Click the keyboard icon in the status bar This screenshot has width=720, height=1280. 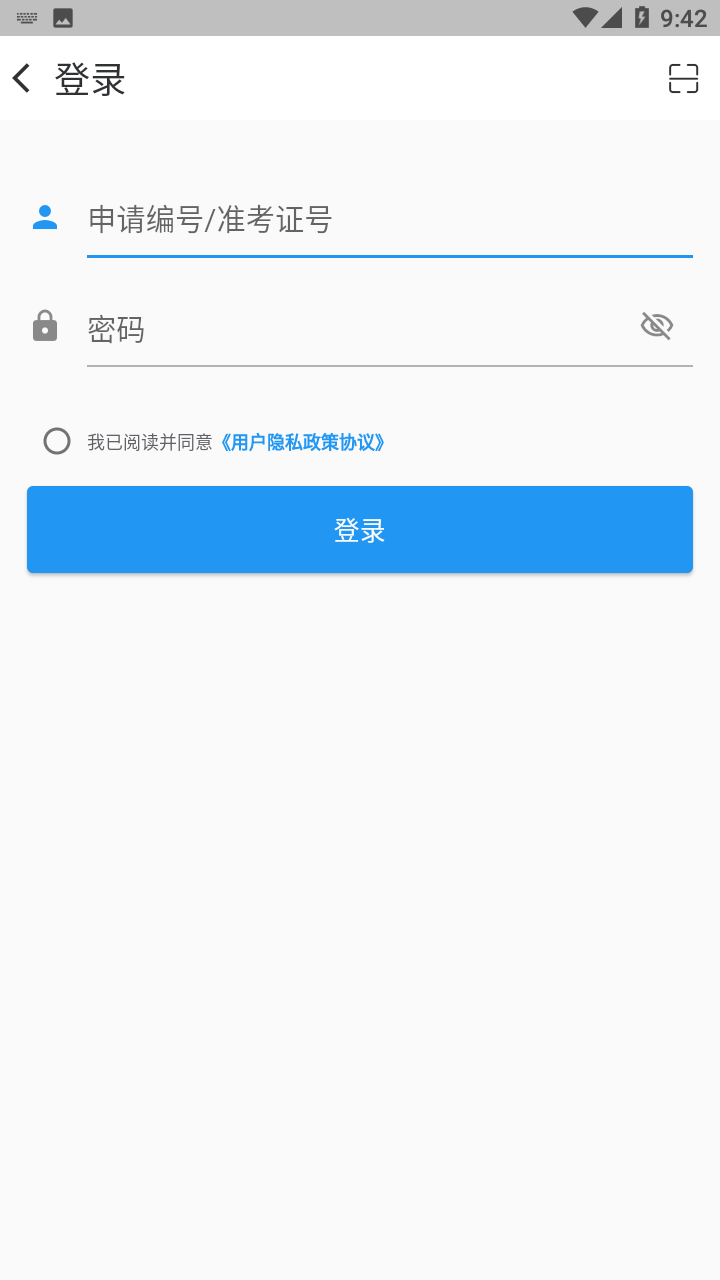click(x=27, y=17)
